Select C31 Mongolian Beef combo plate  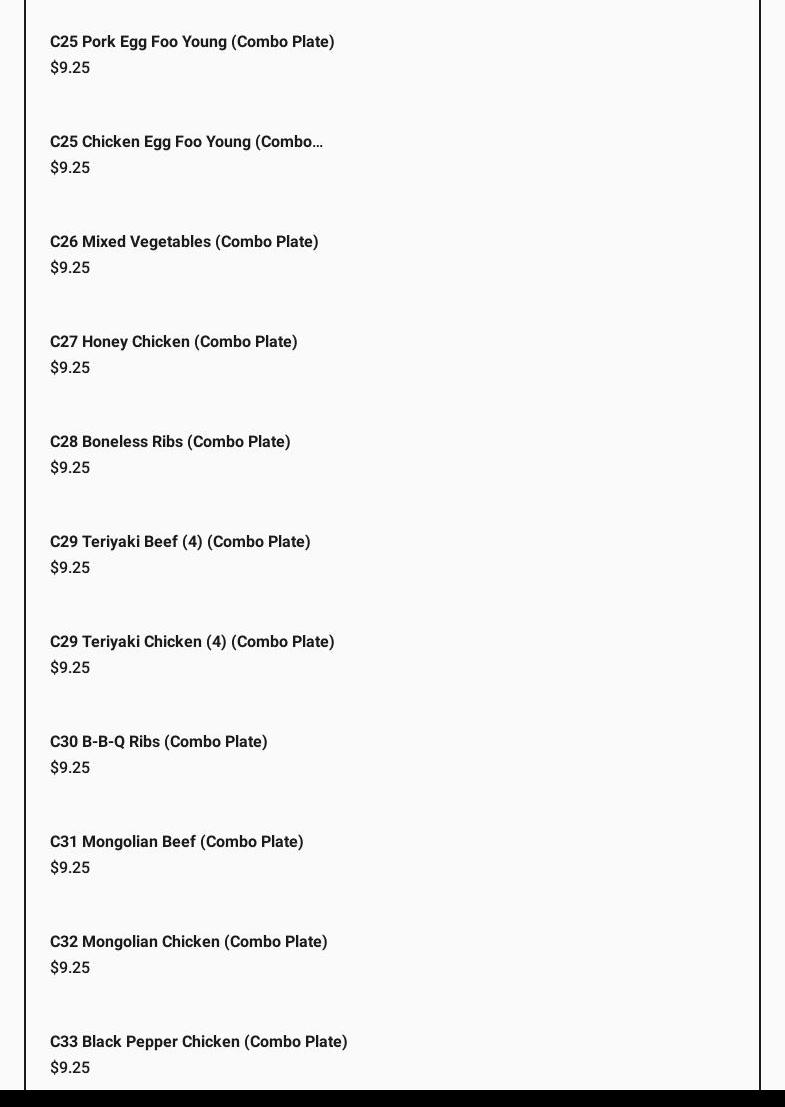[x=177, y=842]
